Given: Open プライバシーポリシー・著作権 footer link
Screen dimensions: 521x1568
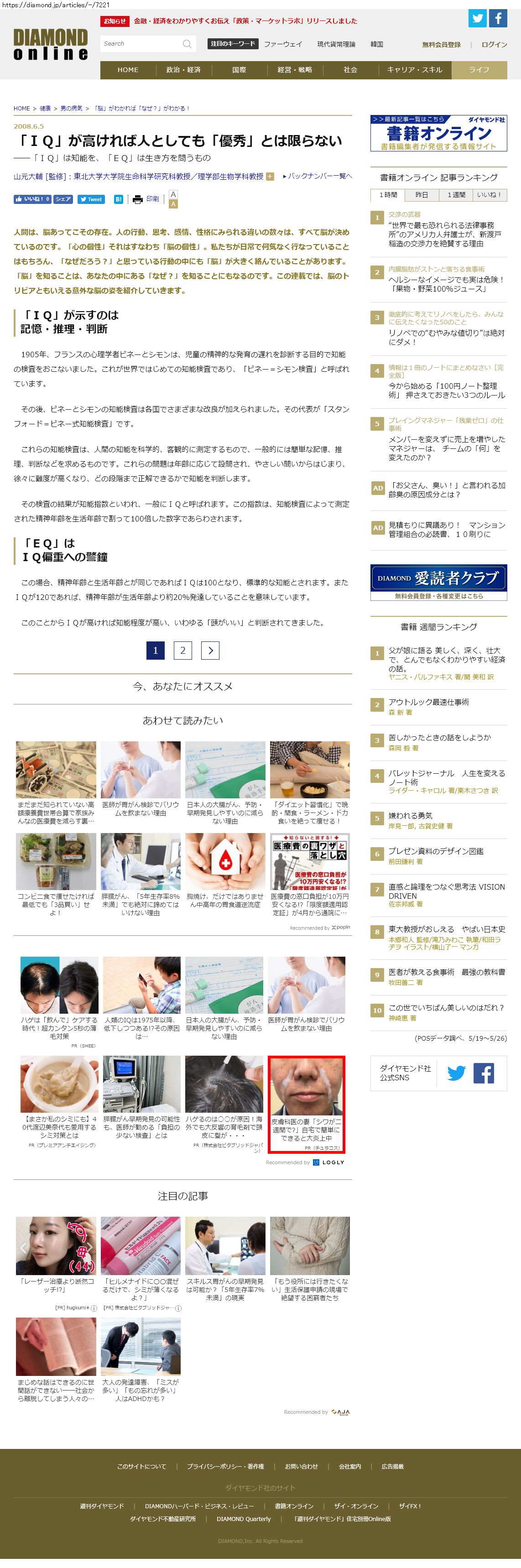Looking at the screenshot, I should click(x=225, y=1466).
